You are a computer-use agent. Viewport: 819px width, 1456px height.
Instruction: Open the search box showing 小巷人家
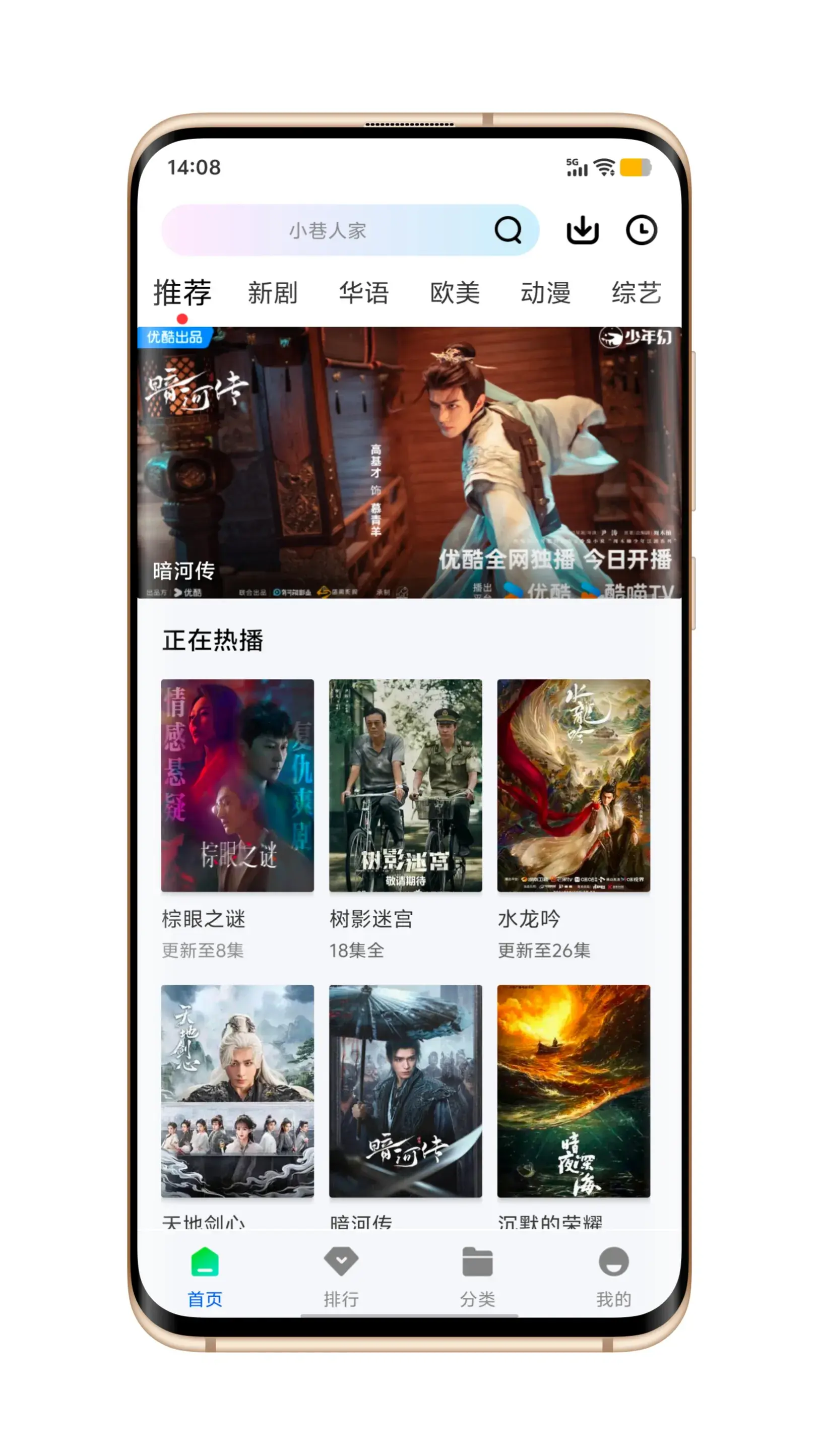click(328, 230)
